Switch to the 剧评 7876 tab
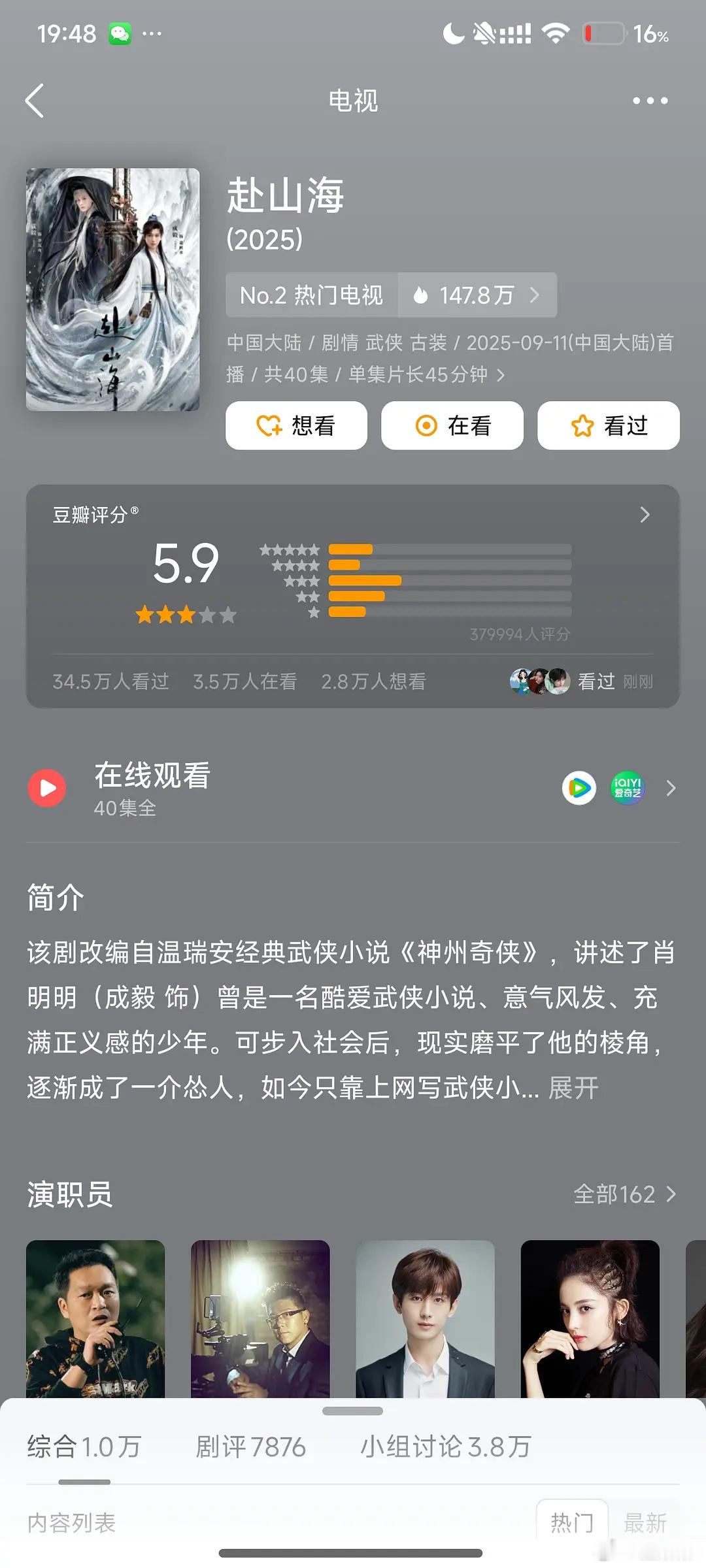Image resolution: width=706 pixels, height=1568 pixels. [x=250, y=1446]
